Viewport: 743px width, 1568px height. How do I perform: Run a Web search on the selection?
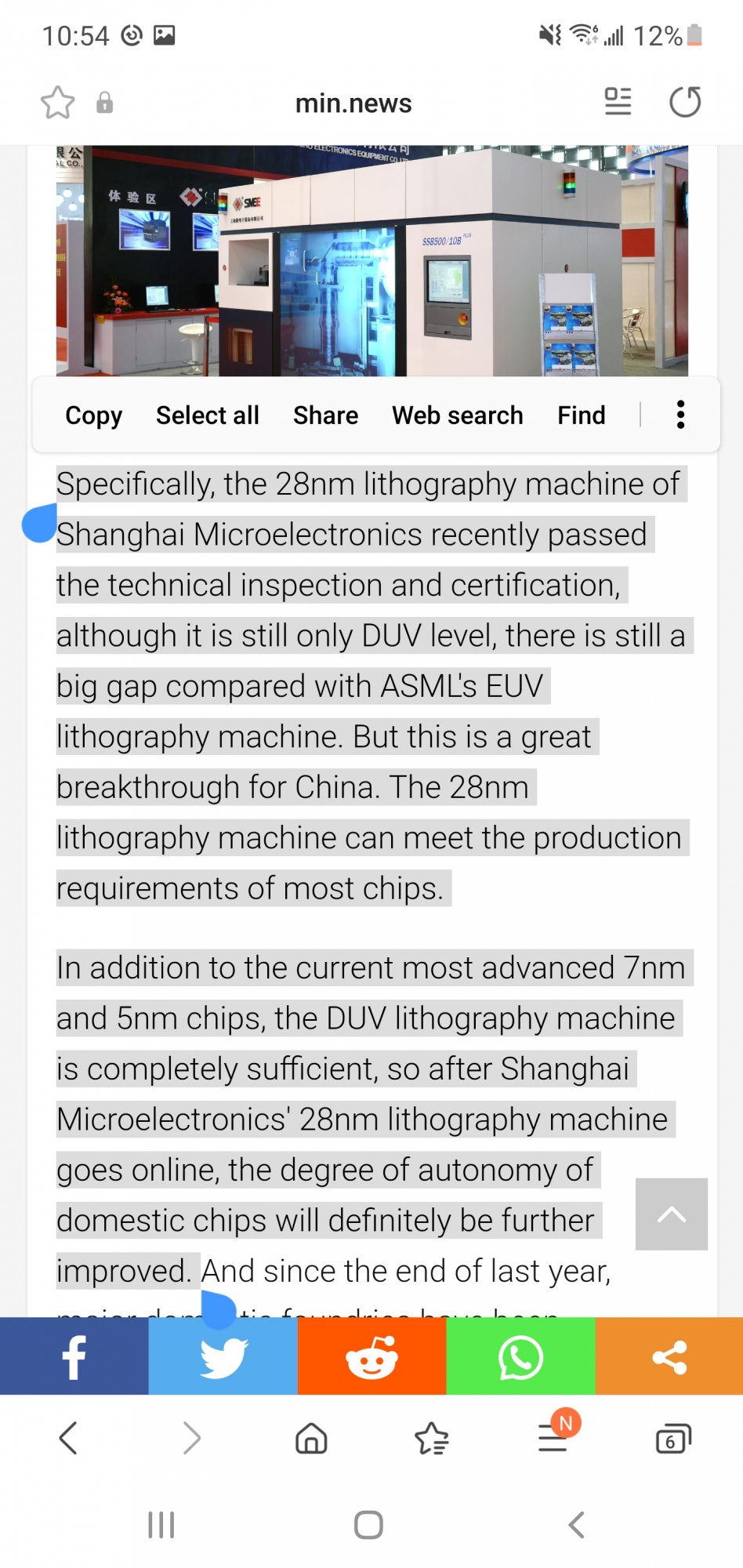458,416
